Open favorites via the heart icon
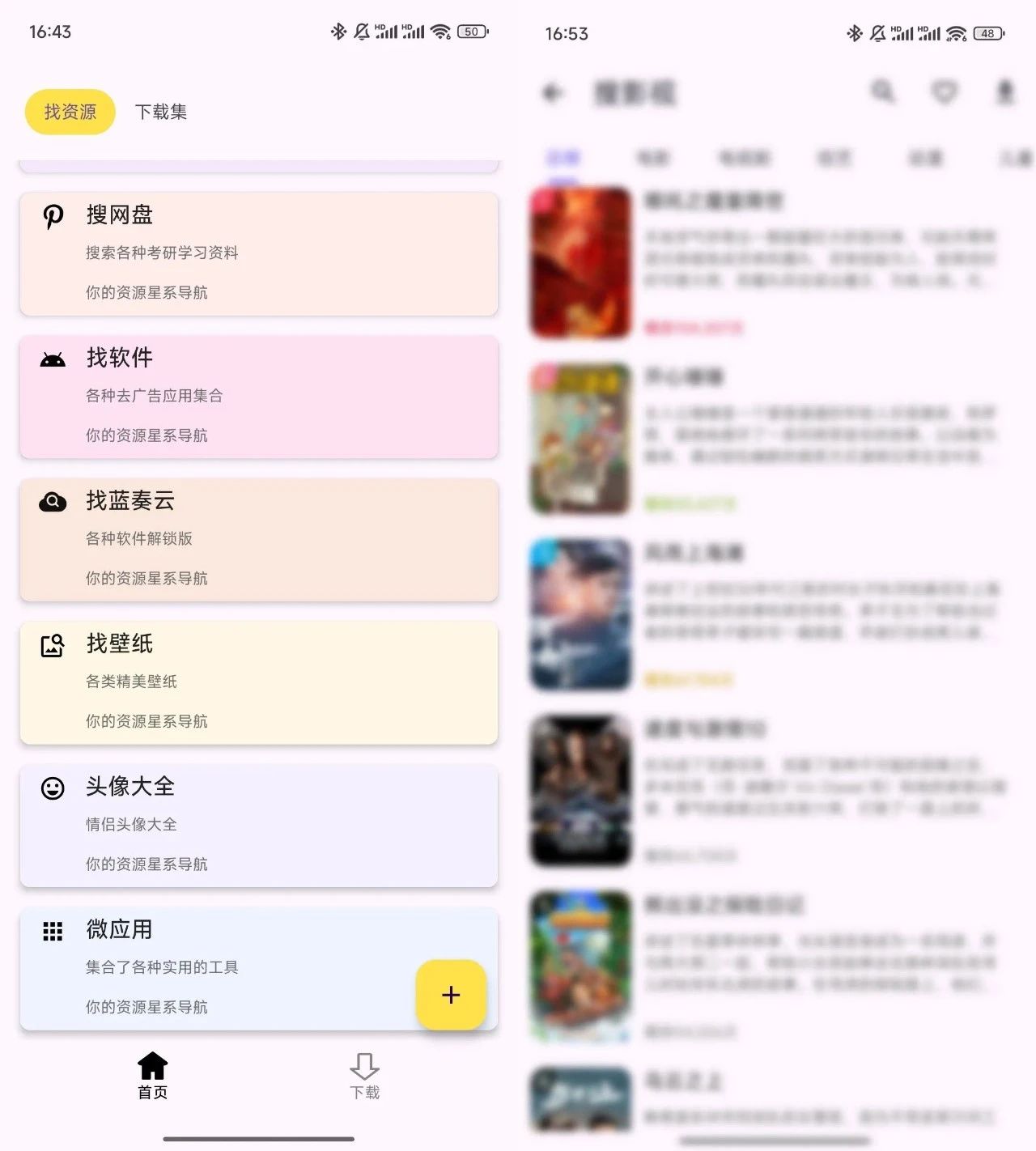 click(x=945, y=93)
